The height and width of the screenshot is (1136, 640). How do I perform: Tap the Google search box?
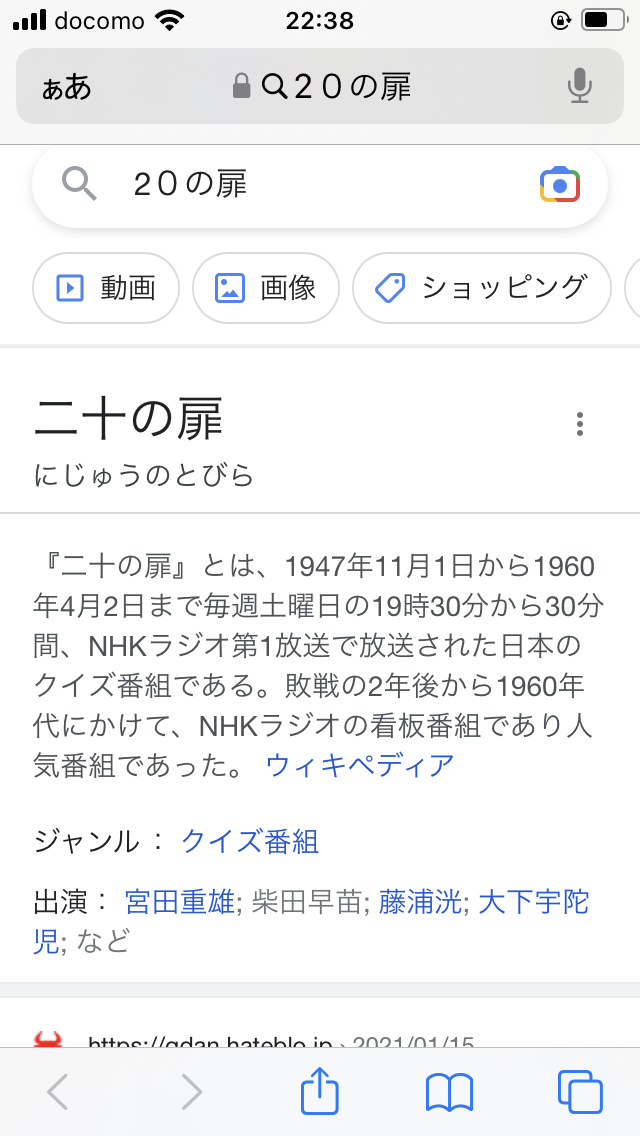[x=300, y=184]
